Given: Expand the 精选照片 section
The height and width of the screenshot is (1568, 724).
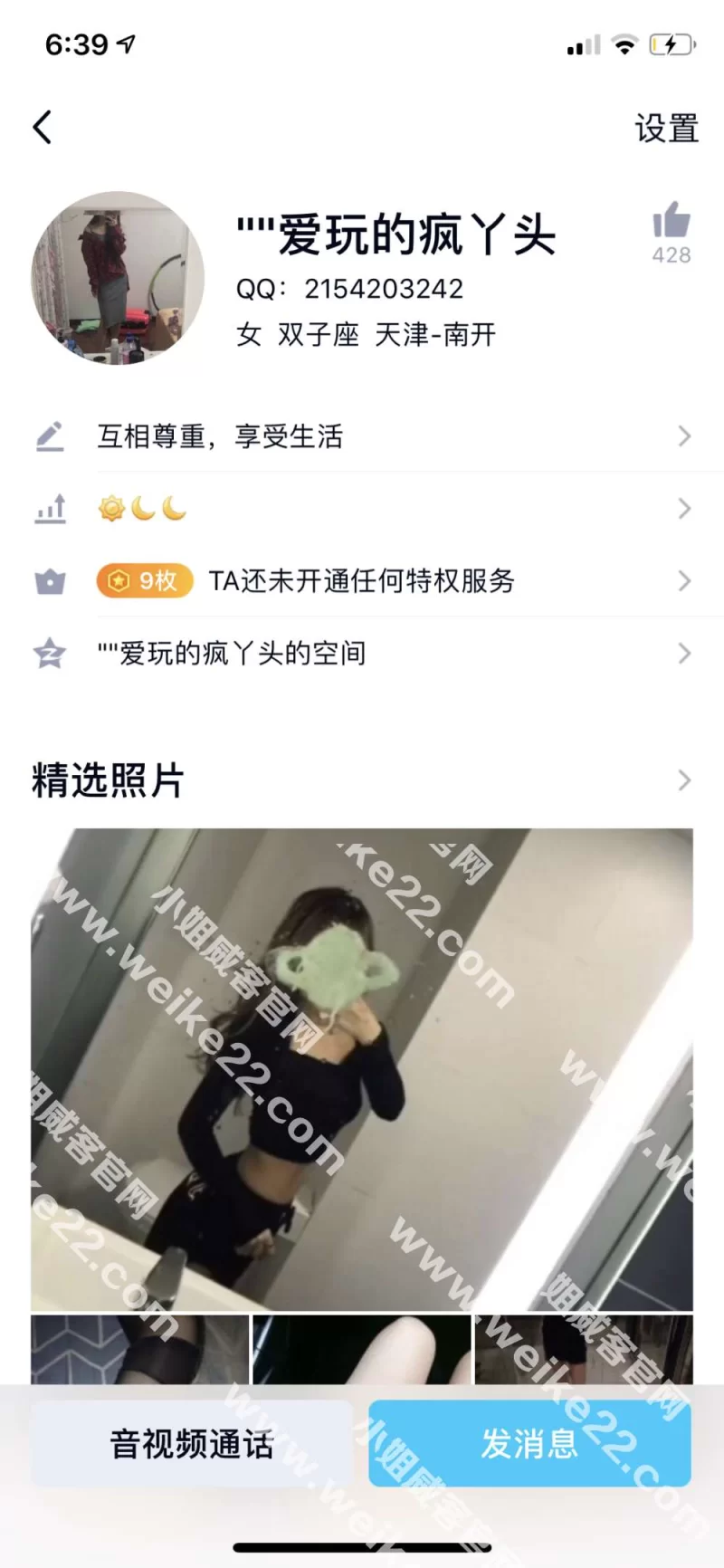Looking at the screenshot, I should (683, 780).
